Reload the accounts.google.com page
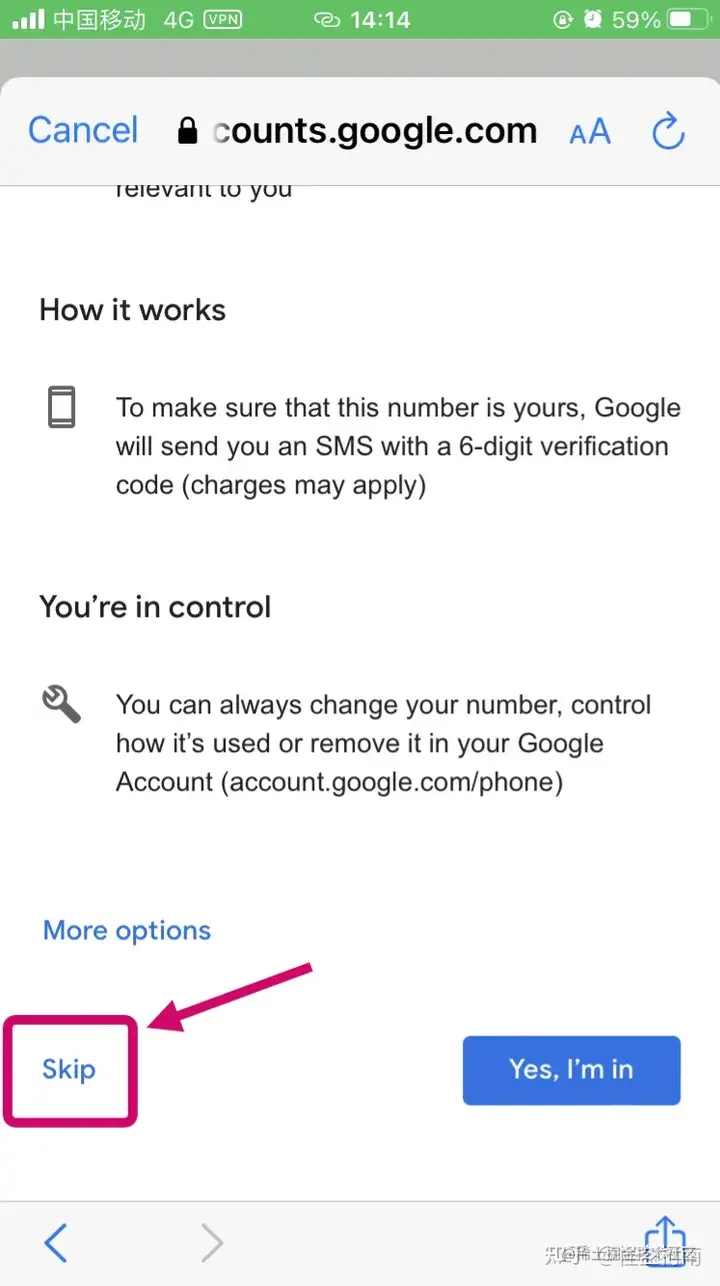Viewport: 720px width, 1286px height. pos(667,131)
